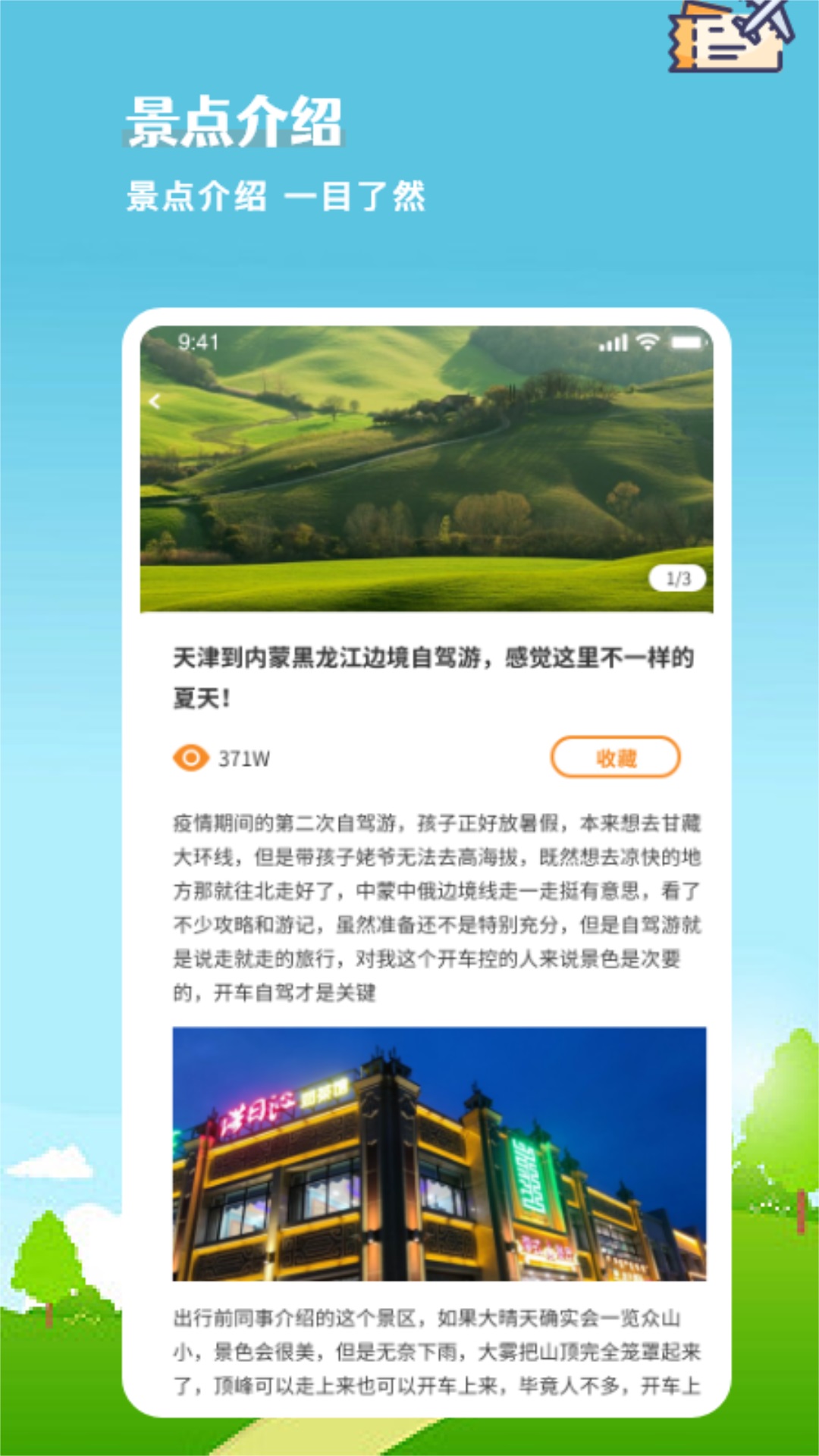
Task: Click the orange eye view-count icon
Action: click(192, 758)
